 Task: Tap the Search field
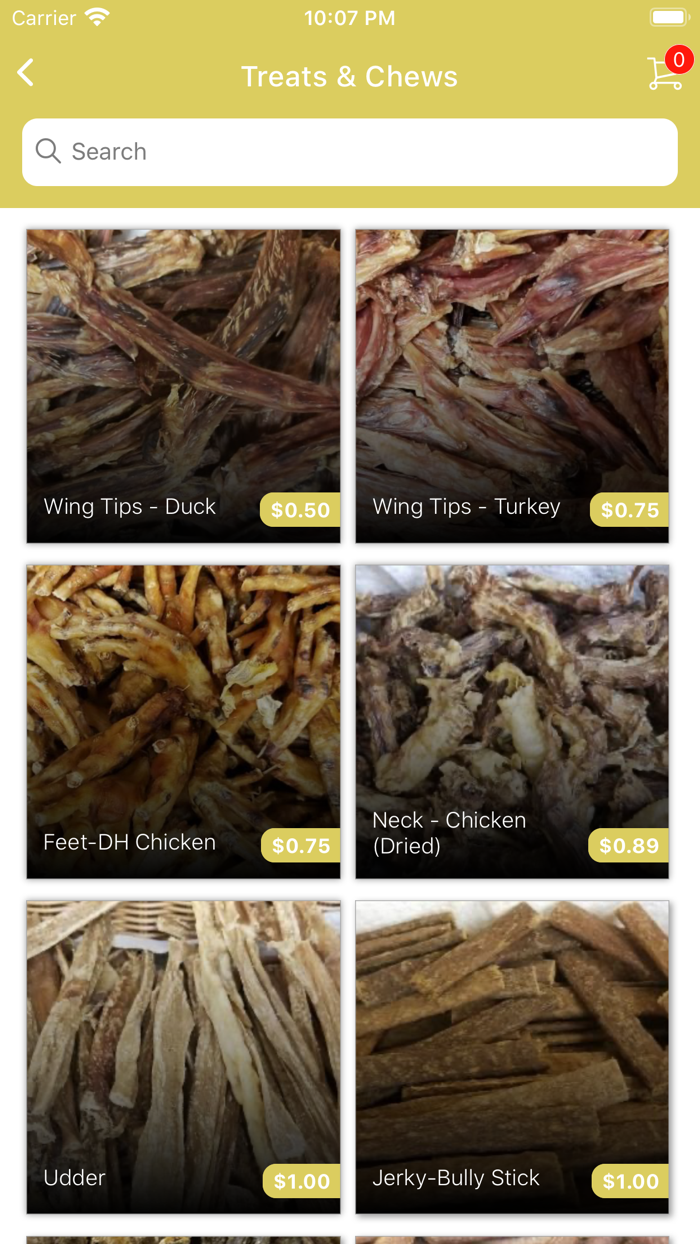(350, 152)
